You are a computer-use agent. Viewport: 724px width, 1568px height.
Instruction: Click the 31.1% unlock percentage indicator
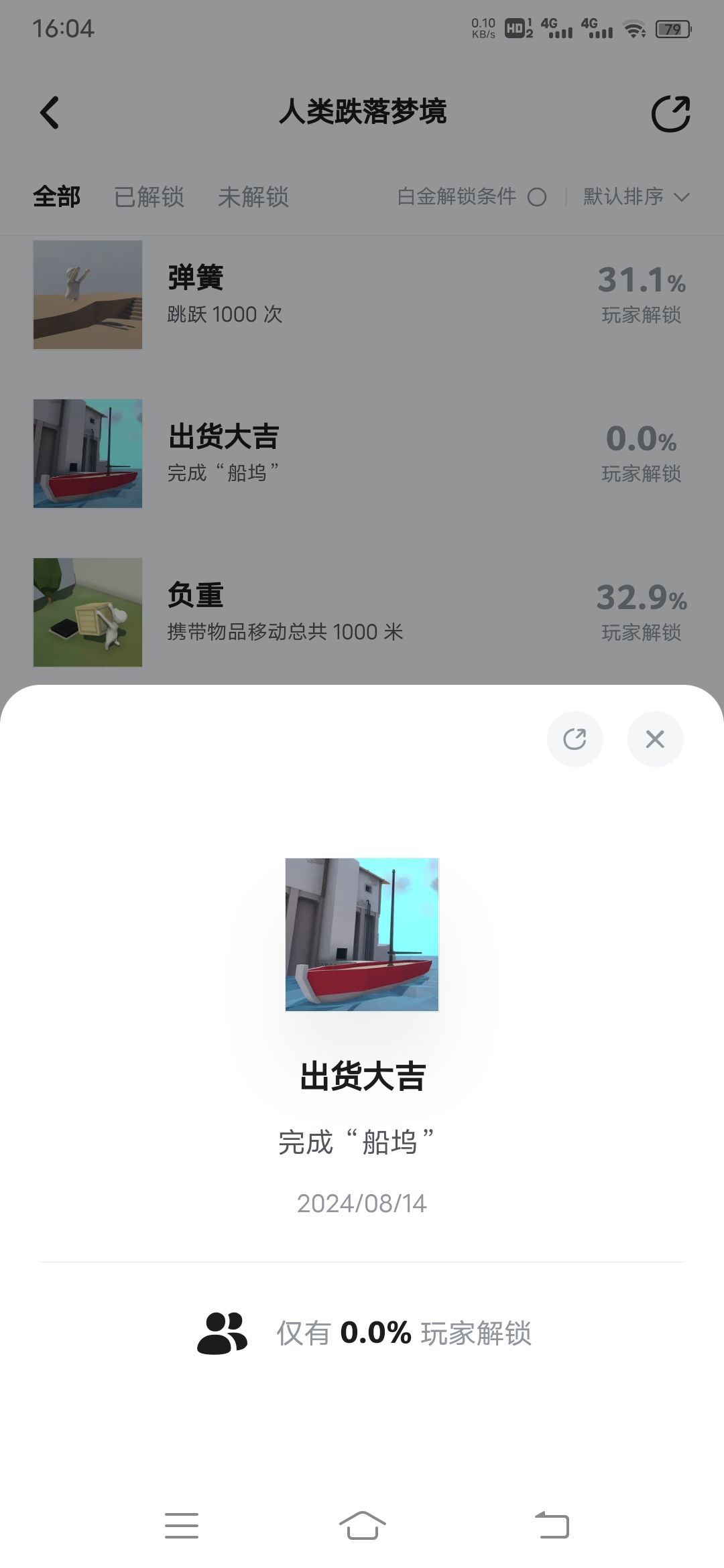click(642, 281)
